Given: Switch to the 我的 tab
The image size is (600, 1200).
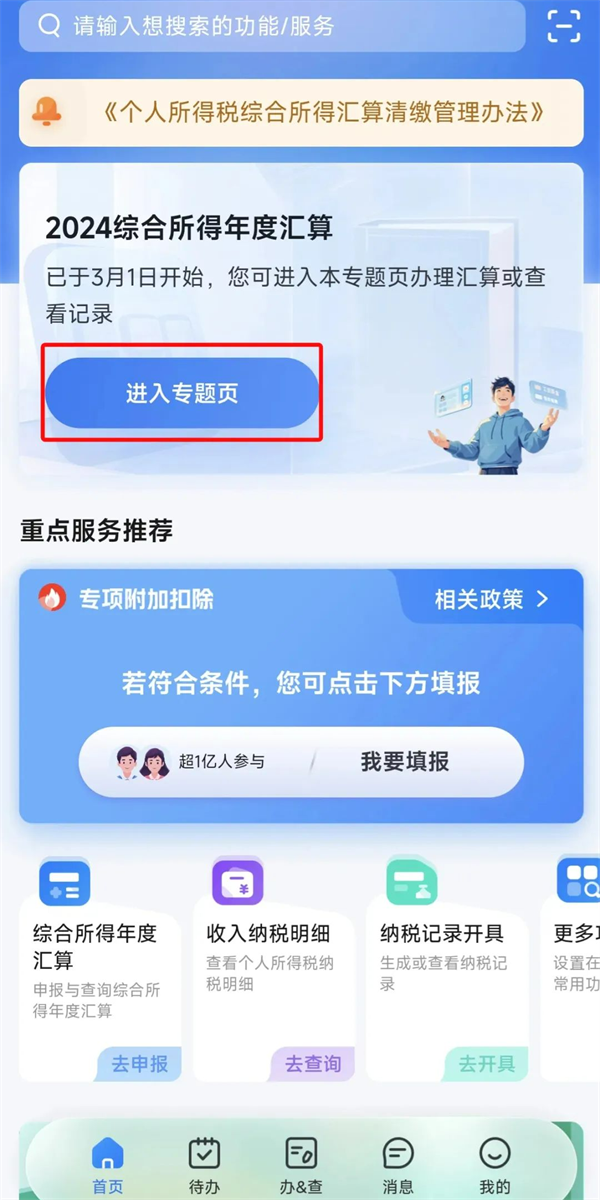Looking at the screenshot, I should [494, 1166].
